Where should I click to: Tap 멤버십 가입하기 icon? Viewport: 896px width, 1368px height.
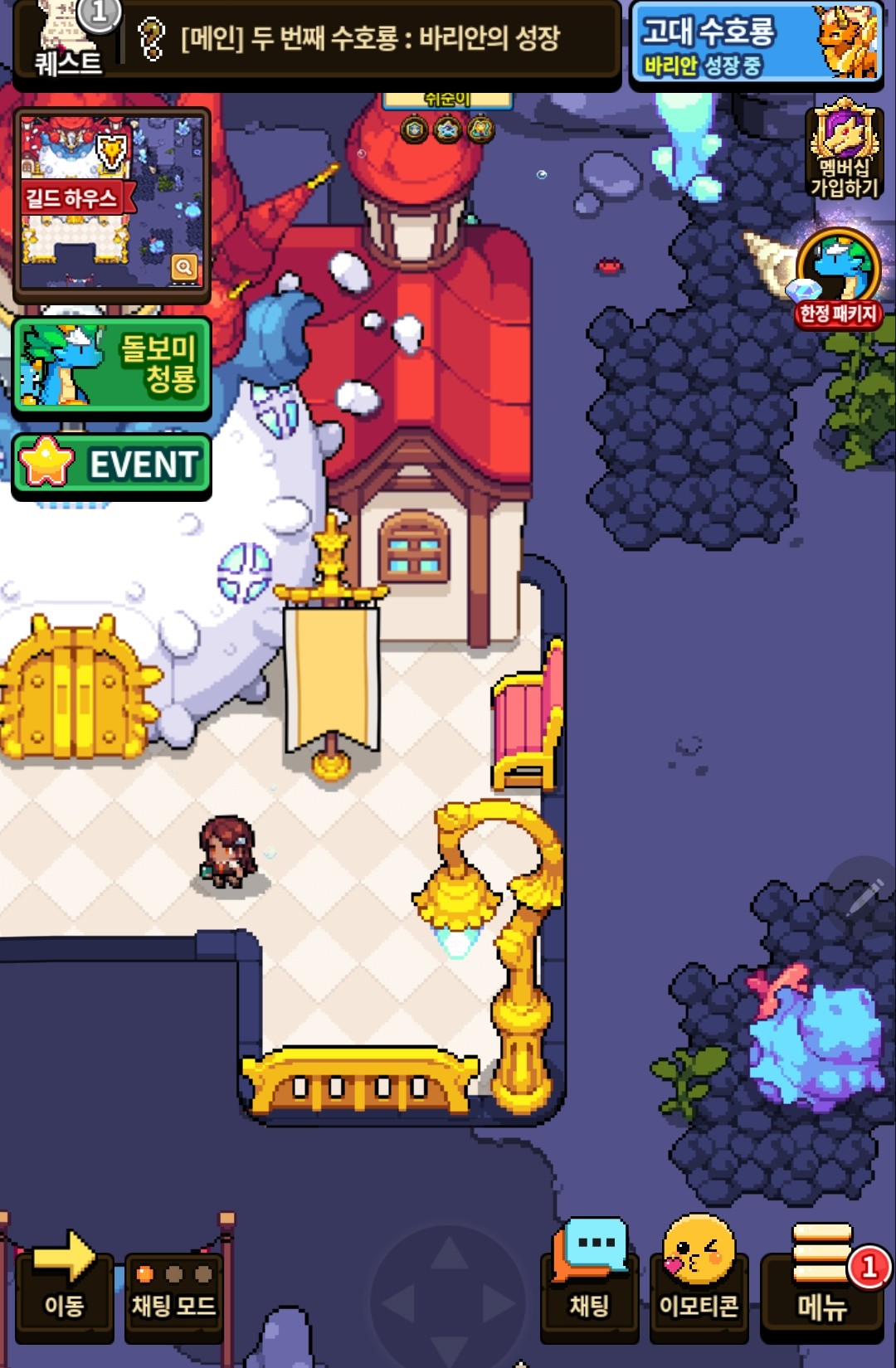(x=845, y=150)
